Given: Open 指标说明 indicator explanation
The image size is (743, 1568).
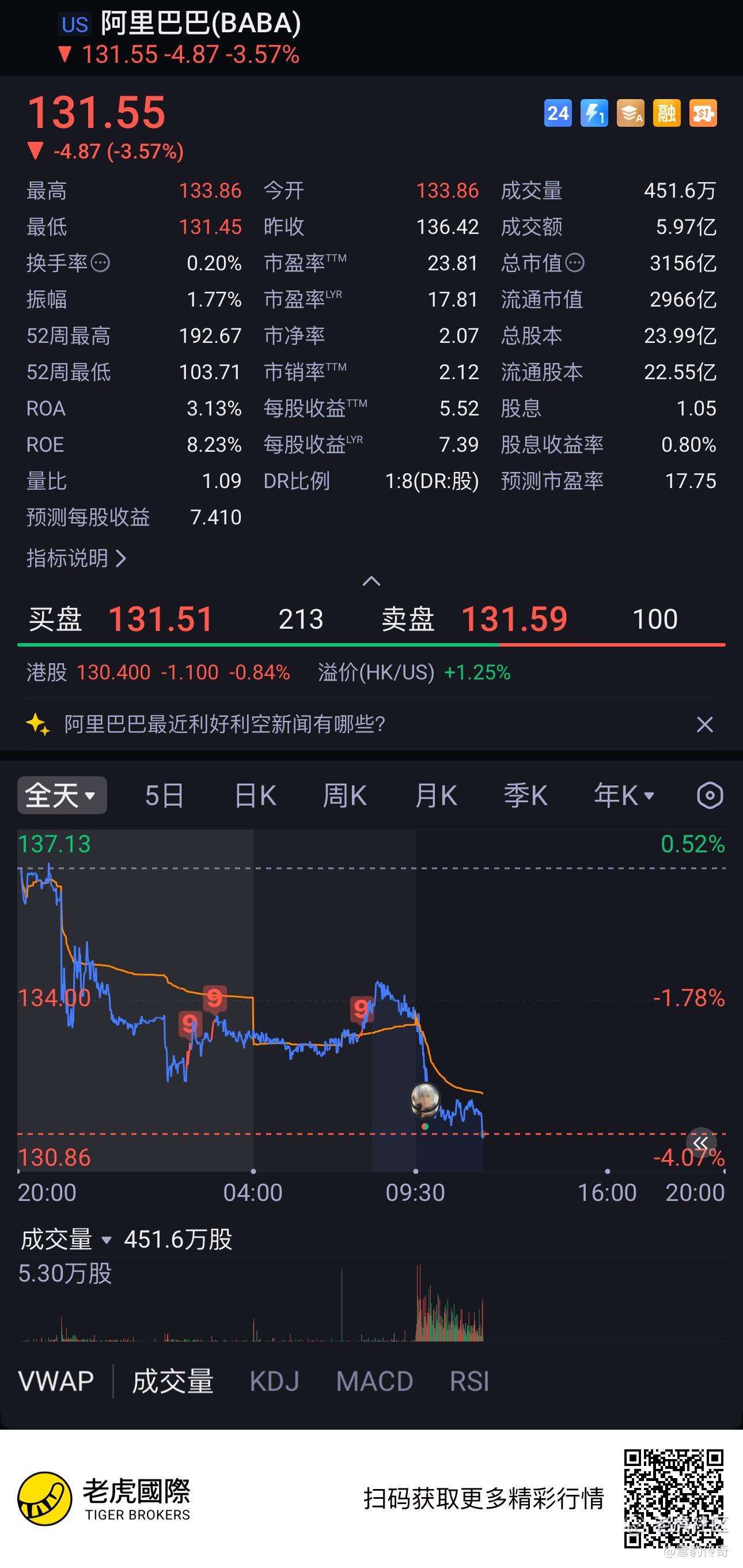Looking at the screenshot, I should tap(76, 558).
